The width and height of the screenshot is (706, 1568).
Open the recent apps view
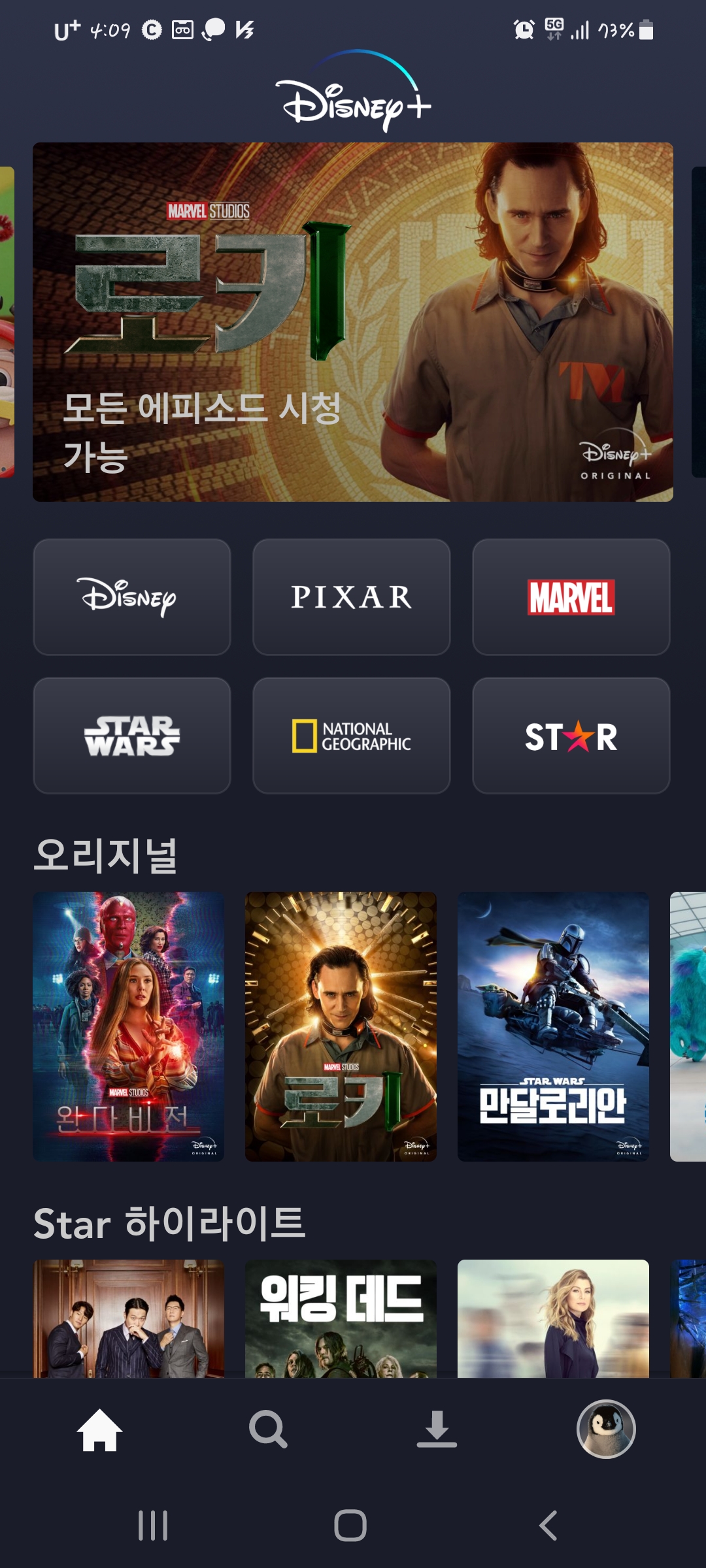(153, 1526)
